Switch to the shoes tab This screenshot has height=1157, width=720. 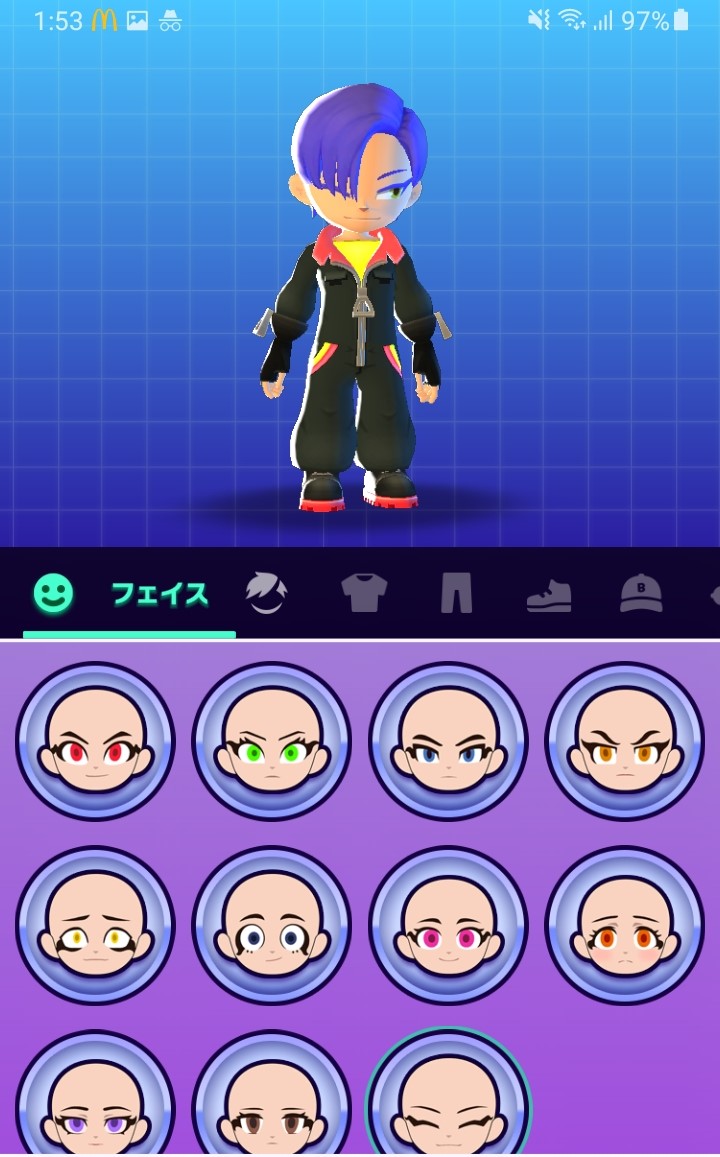tap(548, 594)
